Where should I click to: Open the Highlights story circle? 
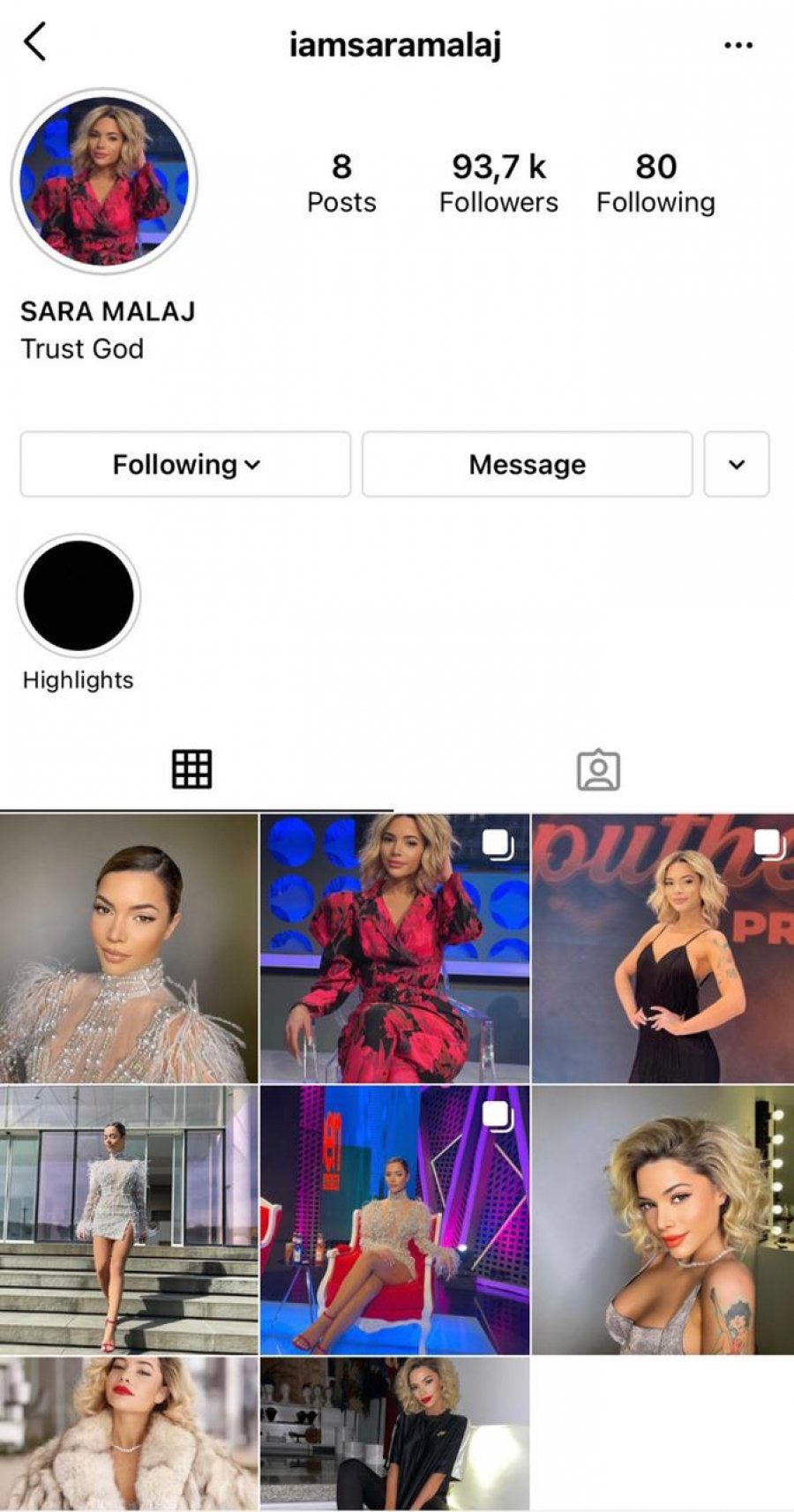point(79,596)
